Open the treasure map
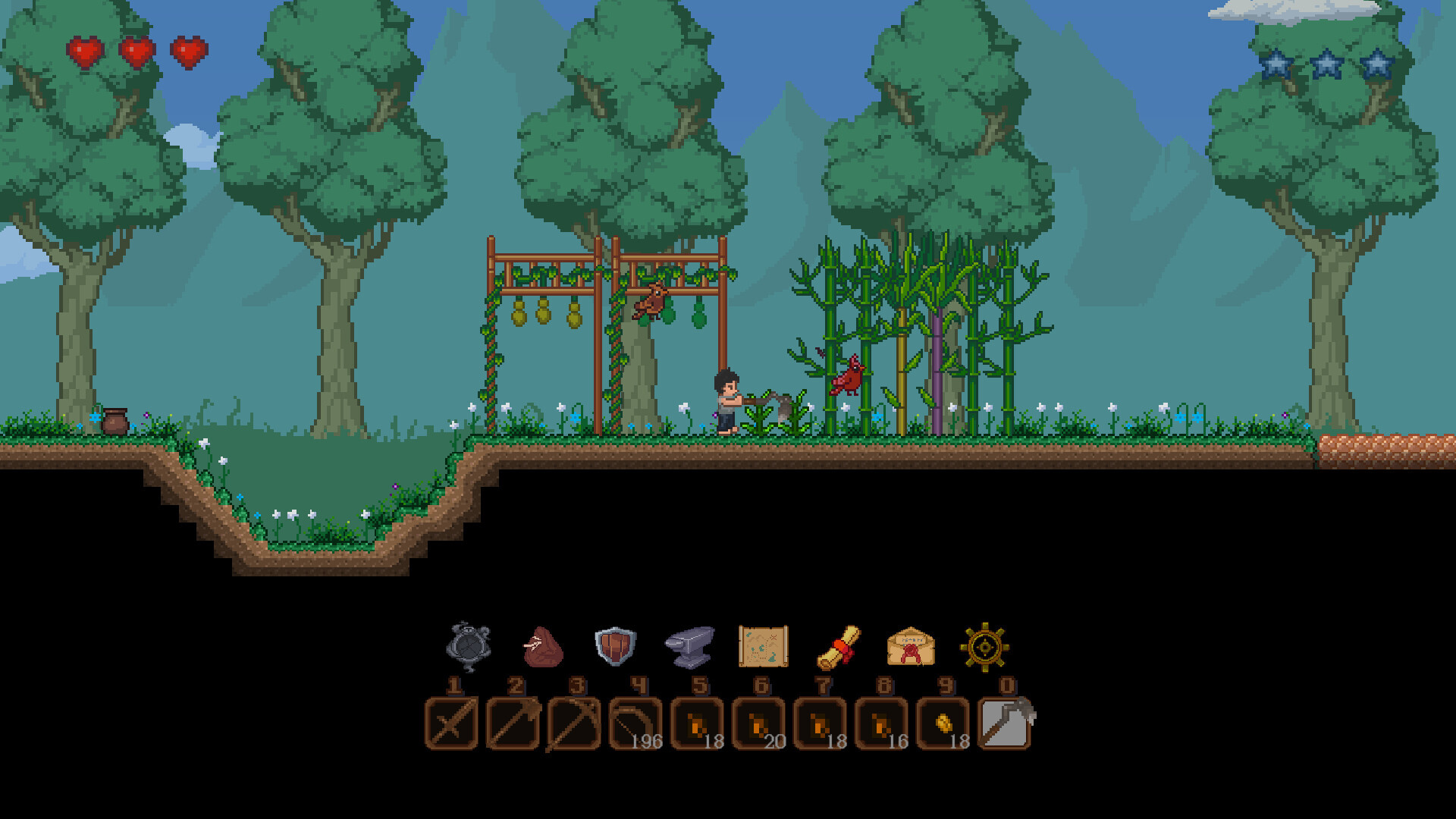 pos(763,646)
